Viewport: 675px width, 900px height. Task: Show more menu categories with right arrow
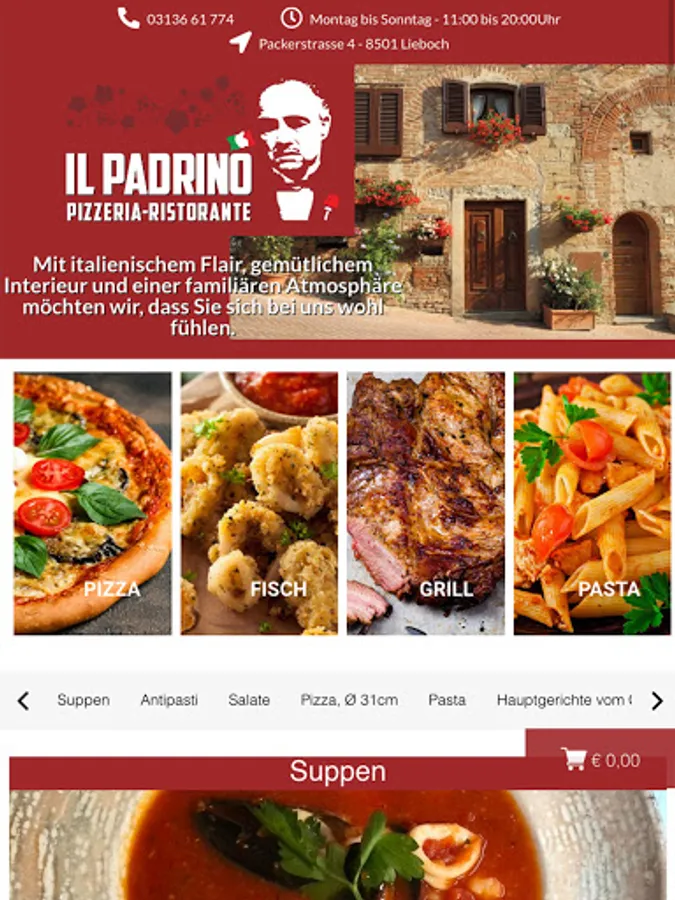[657, 701]
